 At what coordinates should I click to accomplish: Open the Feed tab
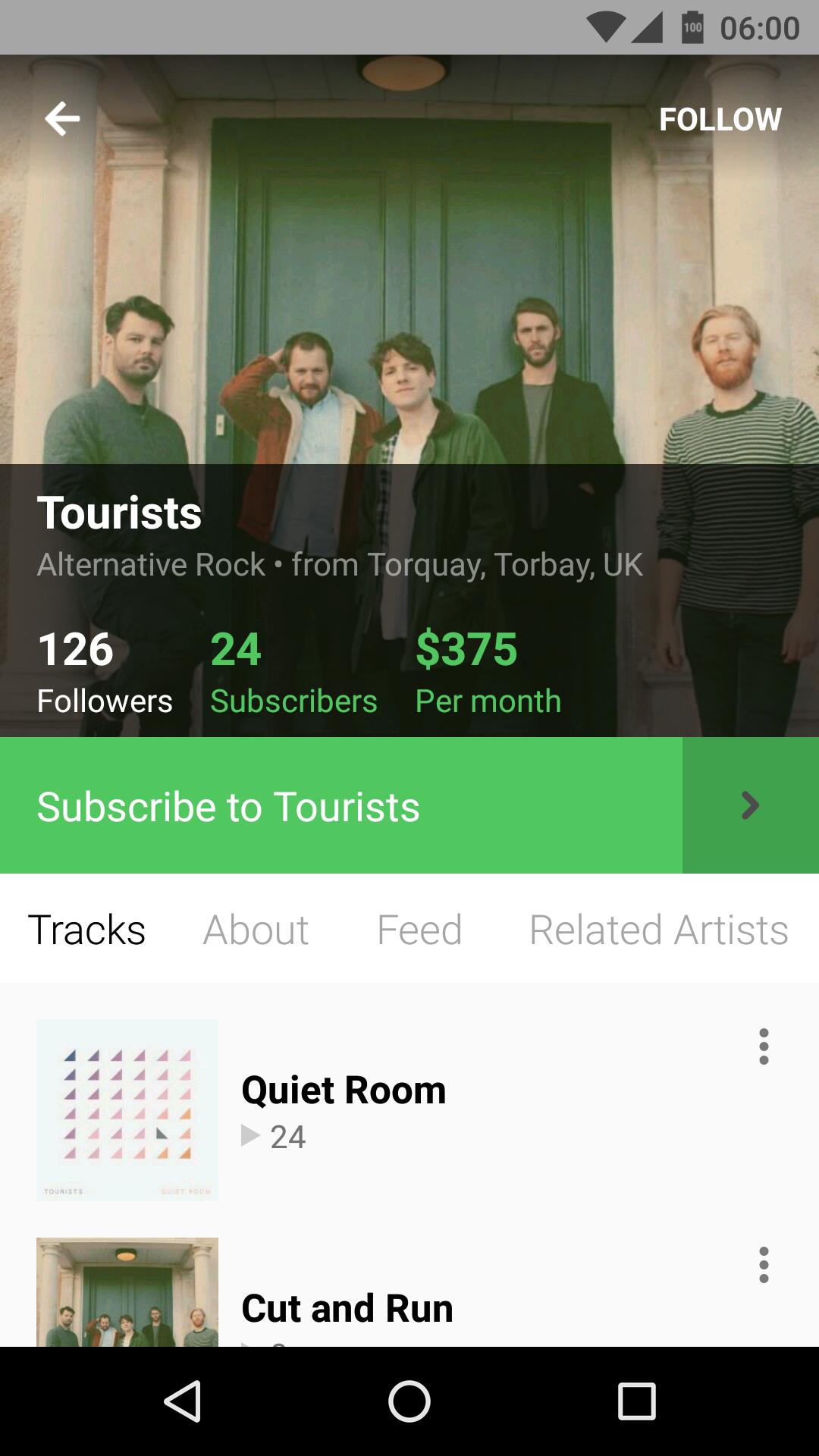tap(419, 930)
